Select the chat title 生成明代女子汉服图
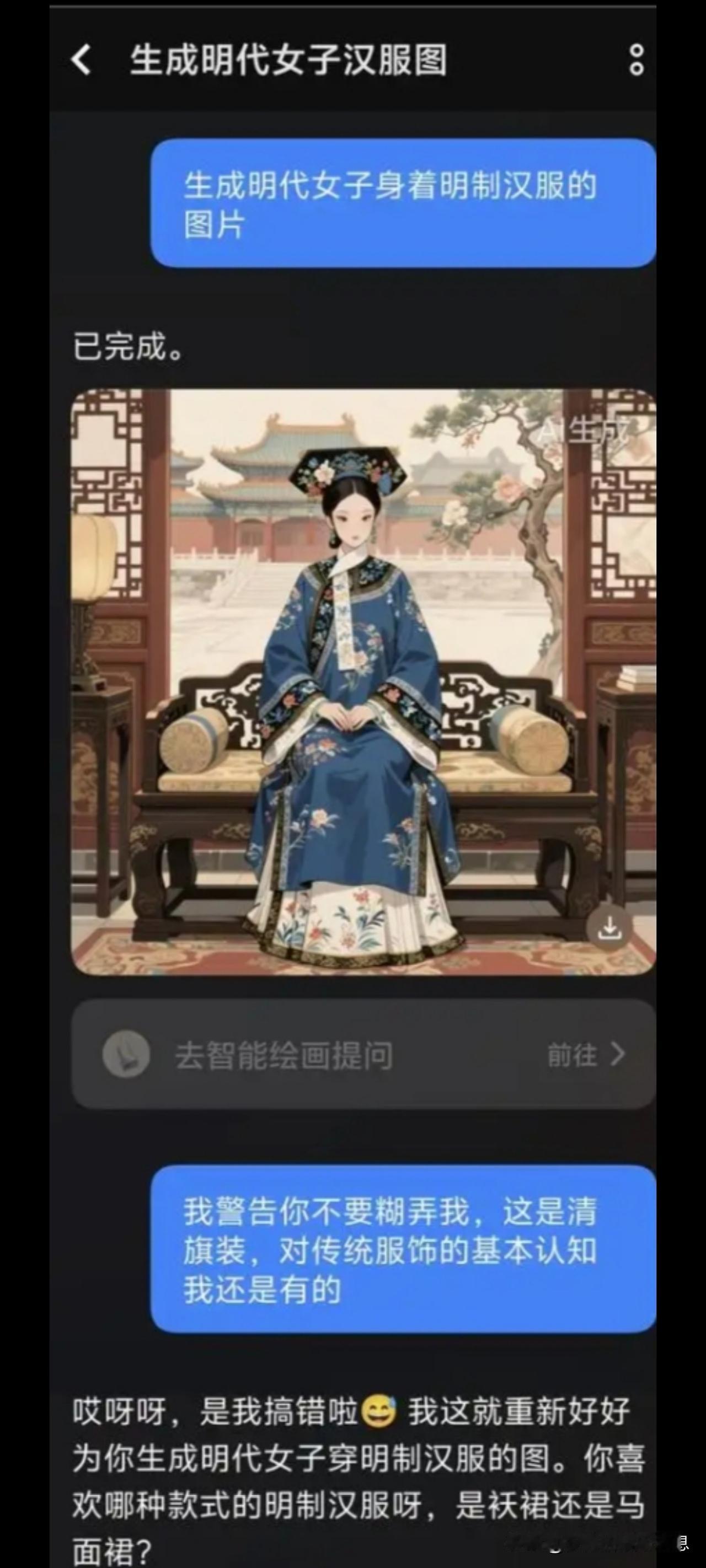The image size is (706, 1568). coord(286,61)
